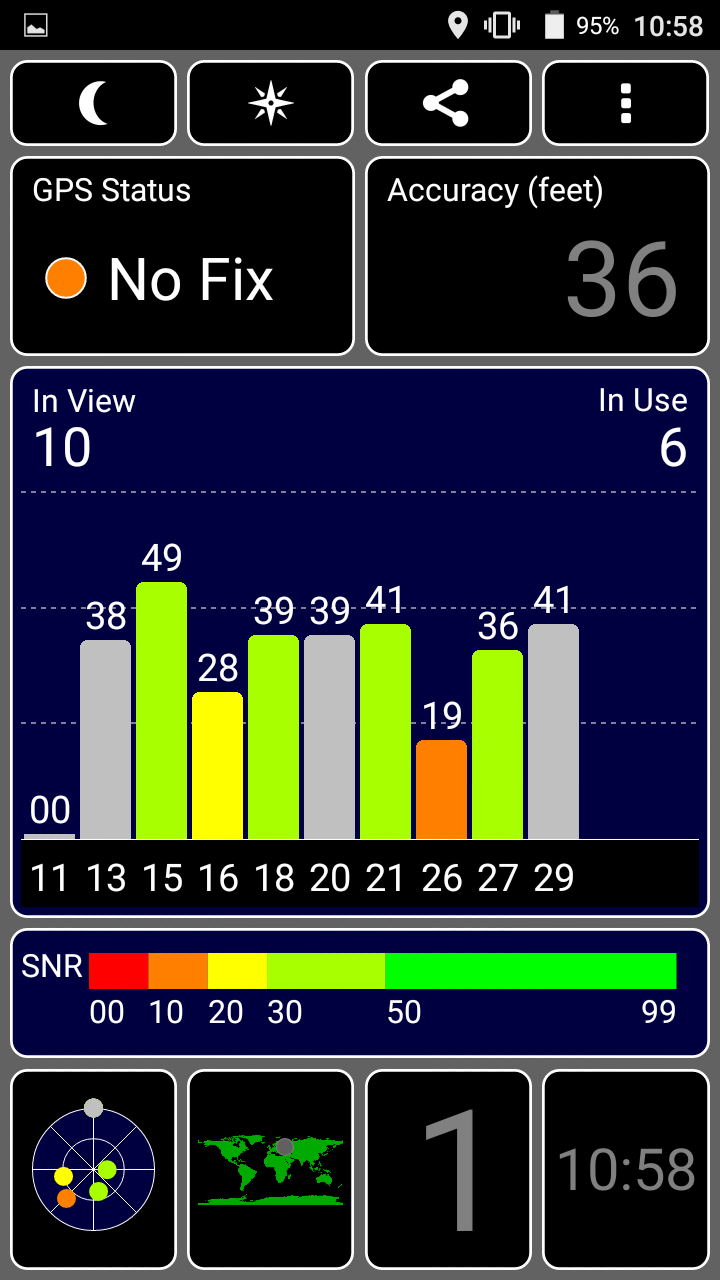Viewport: 720px width, 1280px height.
Task: Tap the GPS Status card
Action: (182, 256)
